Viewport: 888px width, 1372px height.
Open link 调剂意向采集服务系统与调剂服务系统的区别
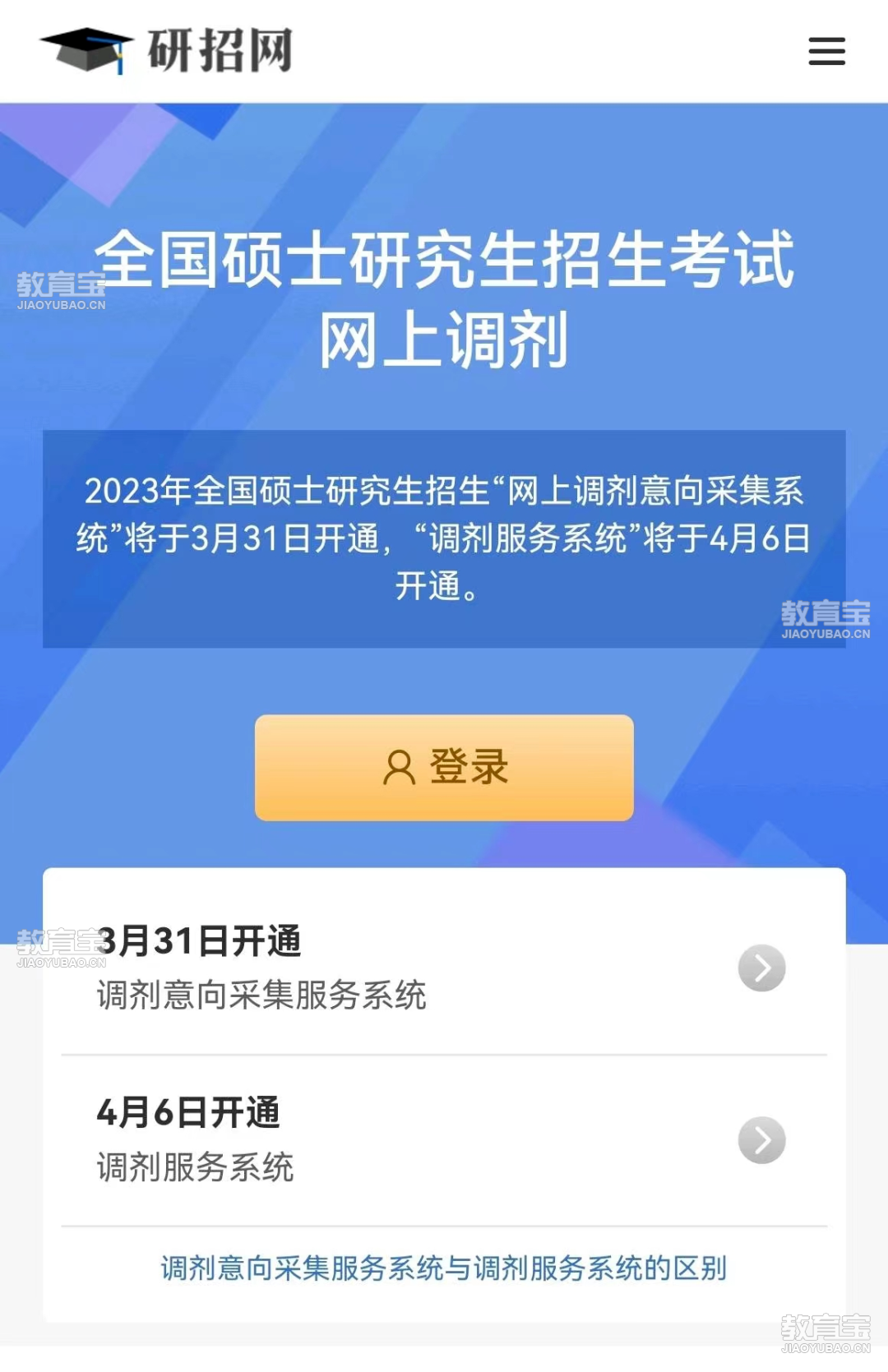point(444,1268)
